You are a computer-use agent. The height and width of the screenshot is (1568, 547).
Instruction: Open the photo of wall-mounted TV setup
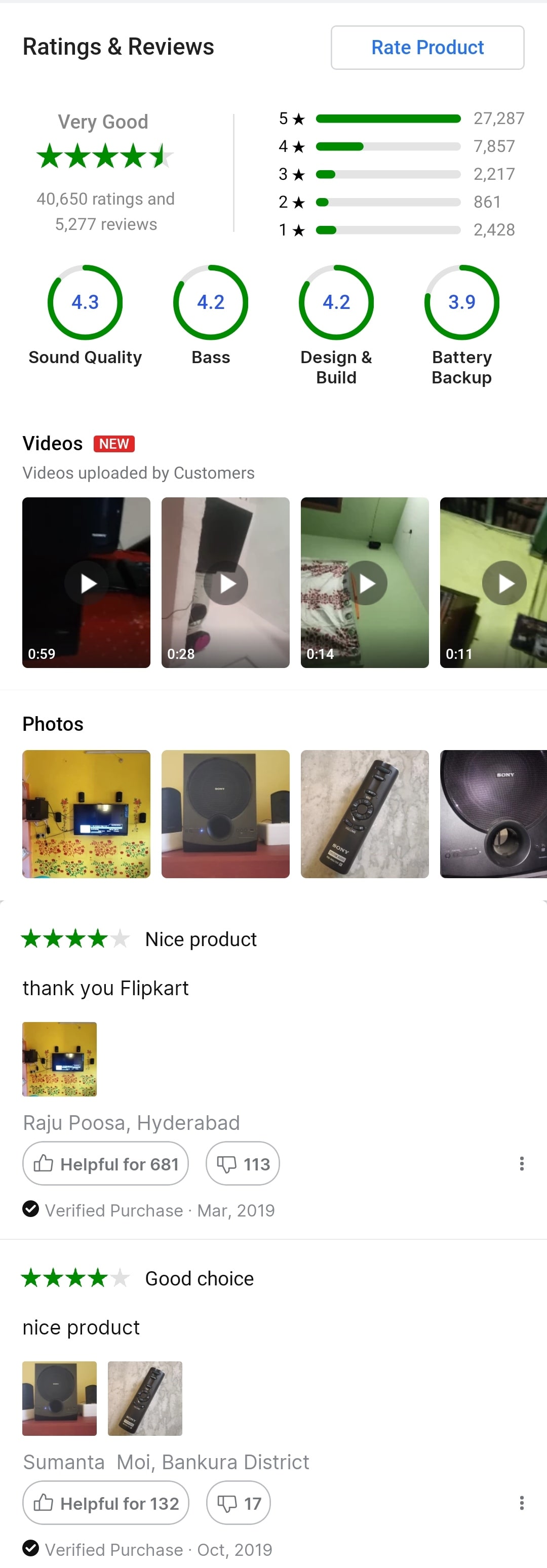pos(87,813)
